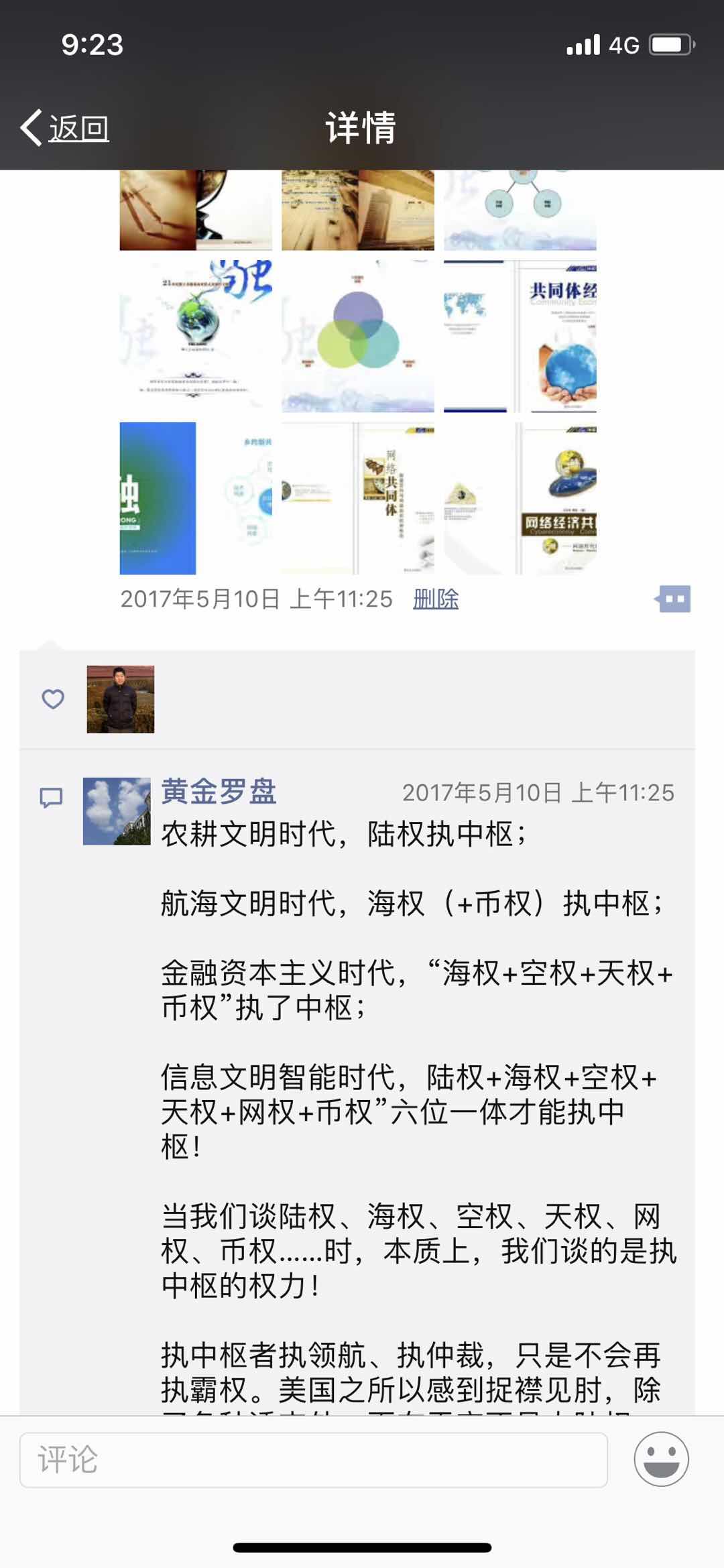
Task: Go back using the 返回 button
Action: coord(66,127)
